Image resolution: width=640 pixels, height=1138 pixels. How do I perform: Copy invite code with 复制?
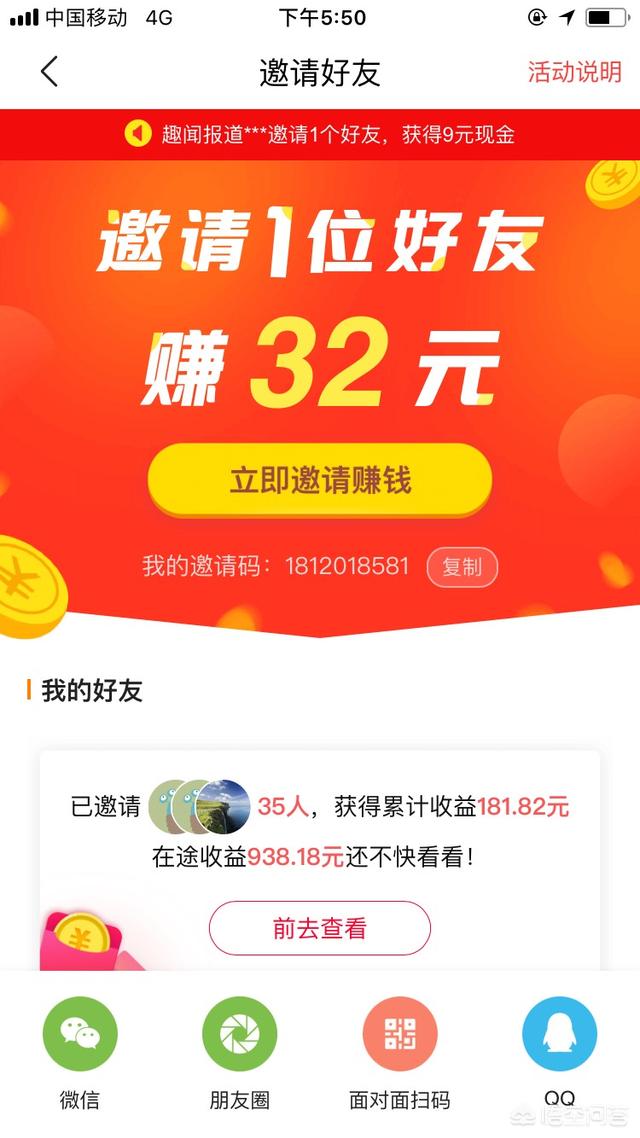click(462, 567)
